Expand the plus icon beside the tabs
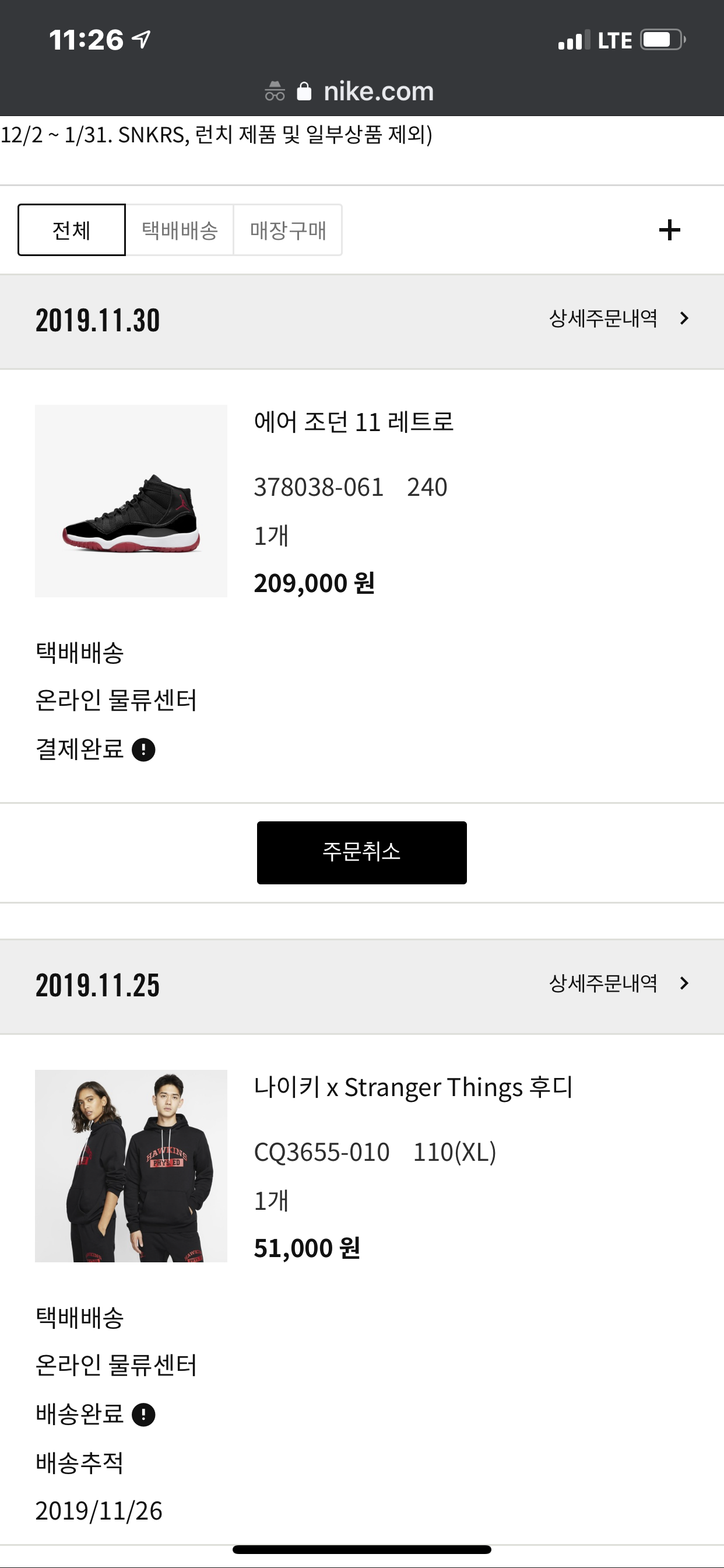This screenshot has width=724, height=1568. click(669, 230)
